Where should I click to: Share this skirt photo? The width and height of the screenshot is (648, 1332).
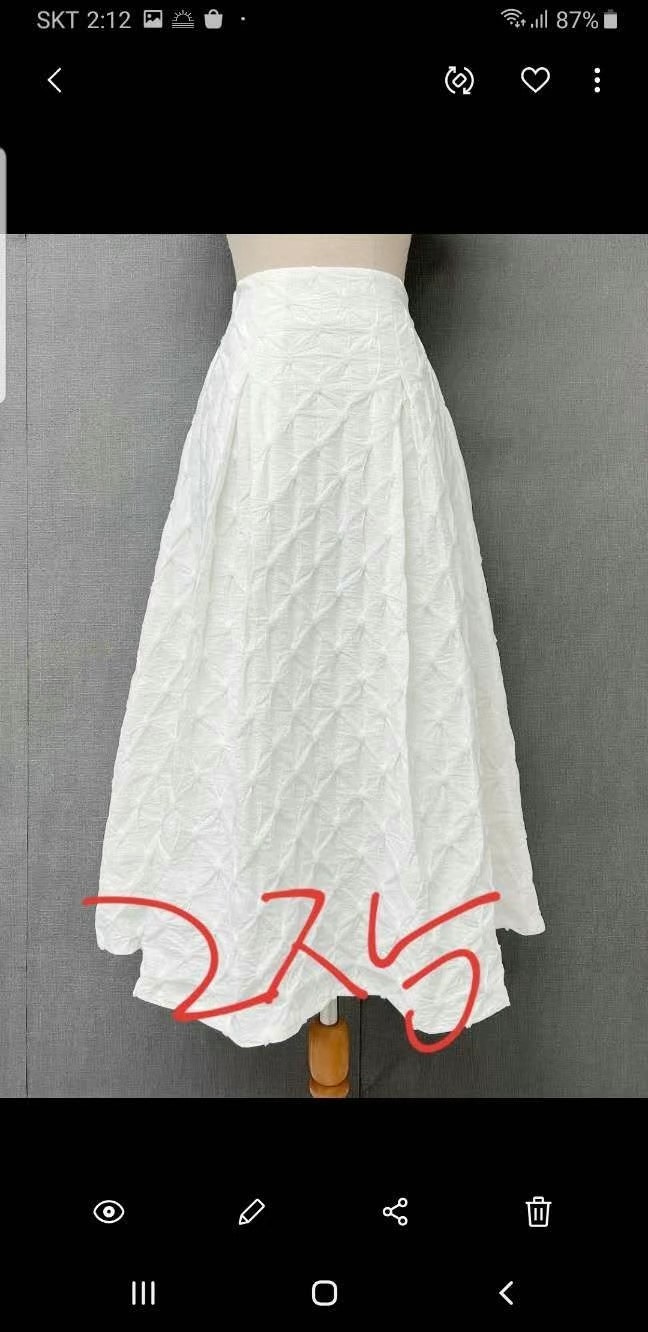tap(395, 1212)
